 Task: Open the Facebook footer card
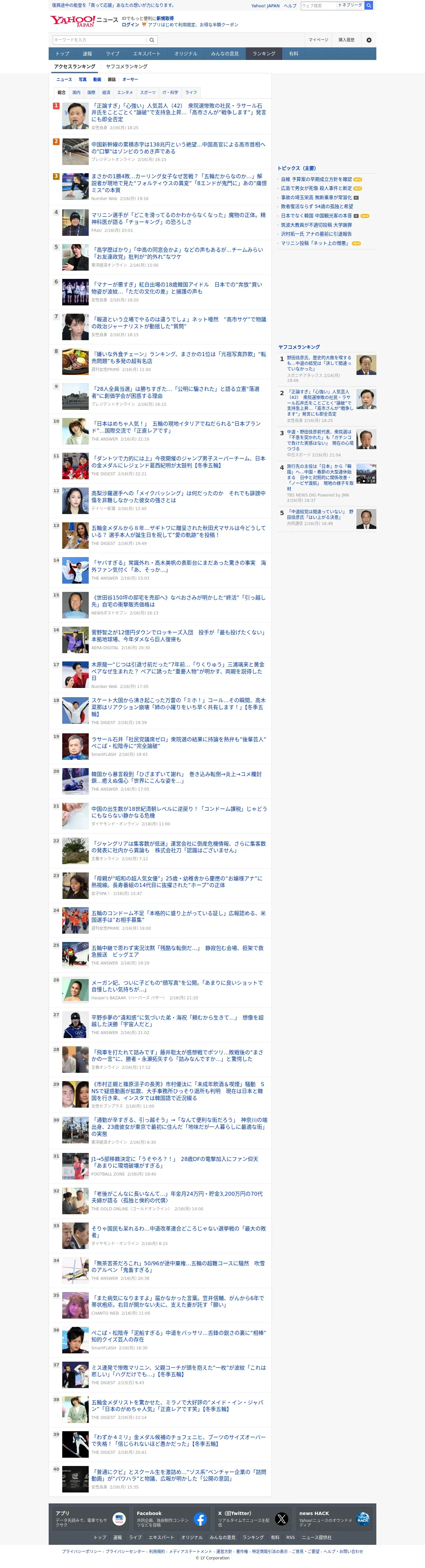point(171,1519)
